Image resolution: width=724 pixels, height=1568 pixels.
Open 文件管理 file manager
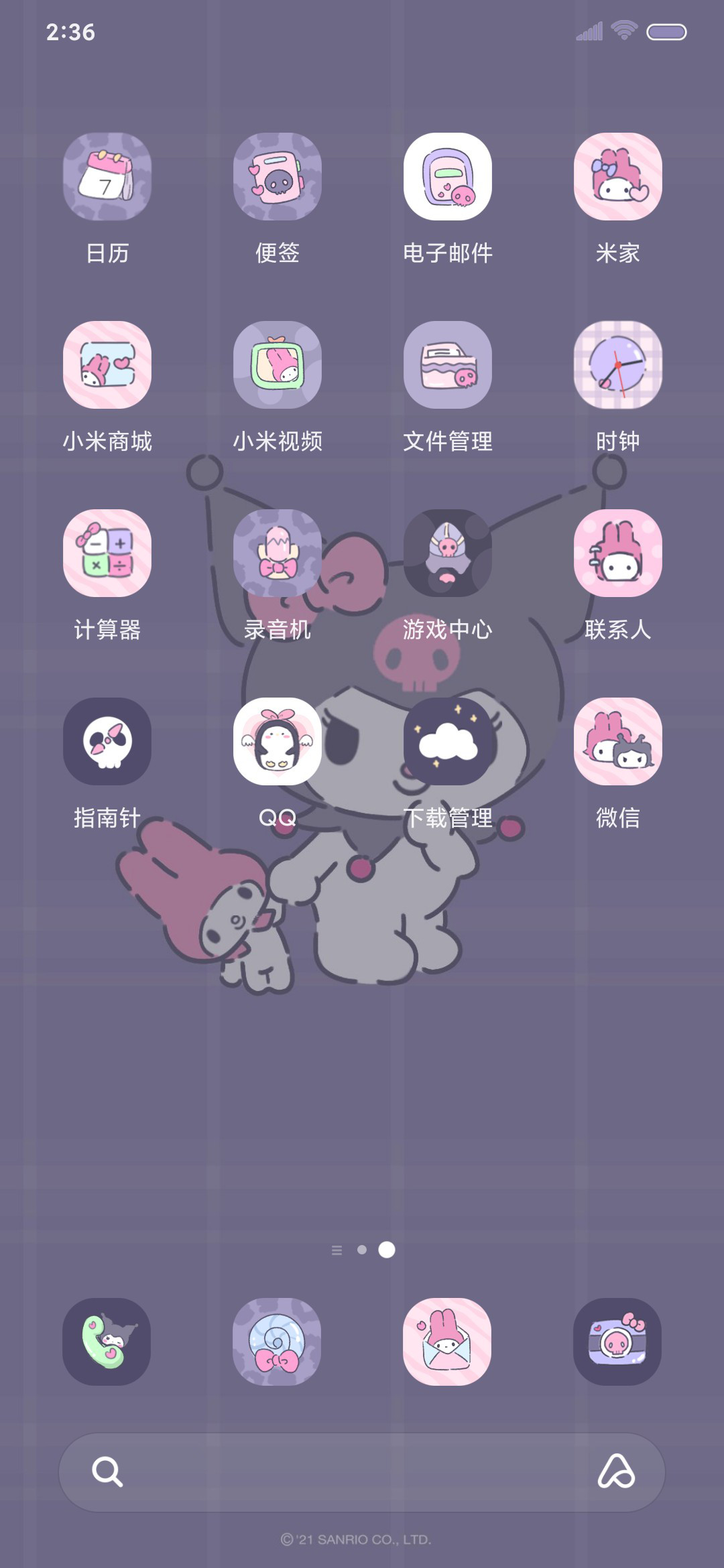tap(448, 365)
